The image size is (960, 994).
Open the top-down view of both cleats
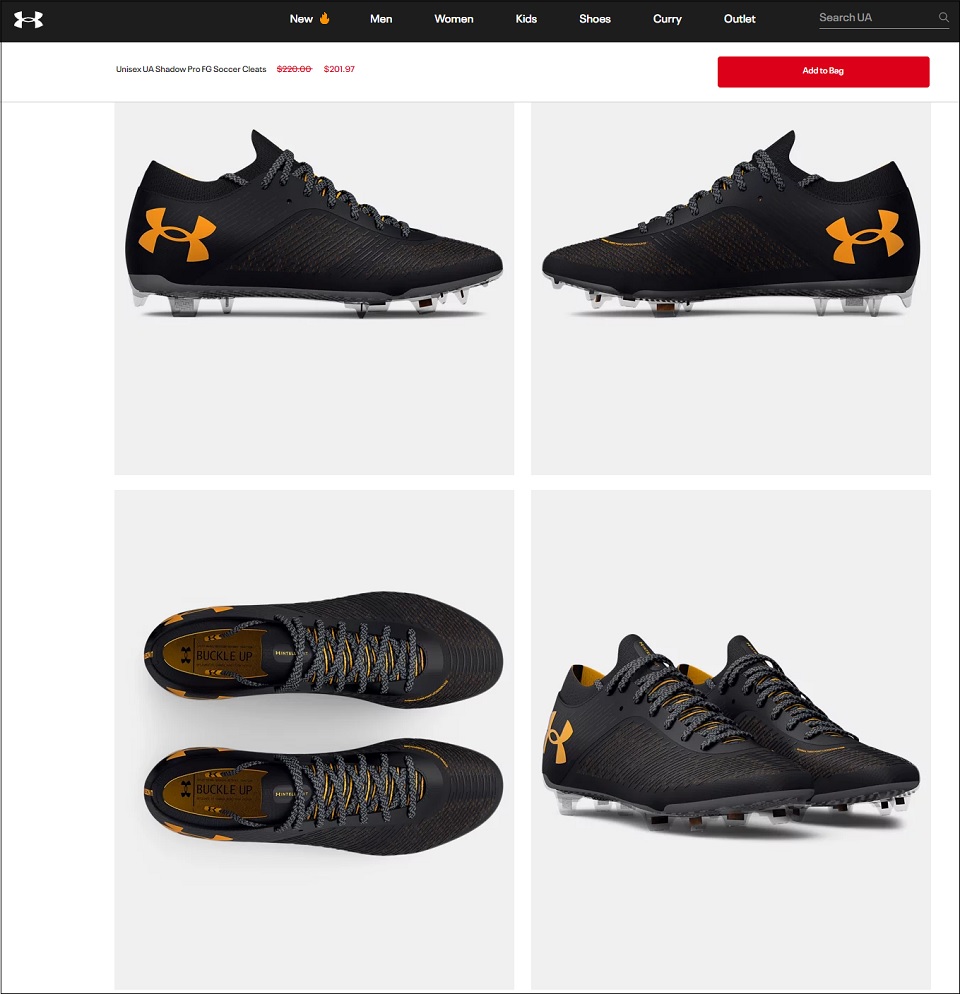point(314,738)
